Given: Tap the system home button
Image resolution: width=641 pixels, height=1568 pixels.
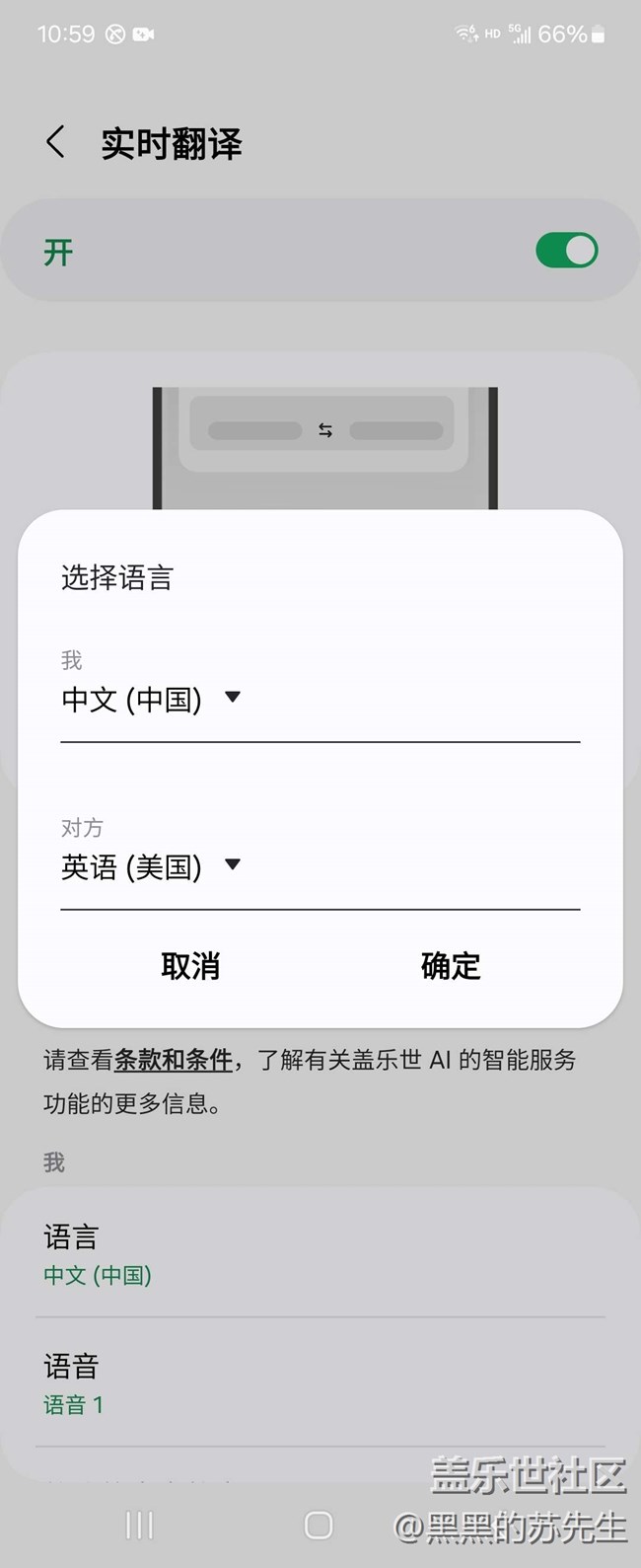Looking at the screenshot, I should pos(319,1526).
